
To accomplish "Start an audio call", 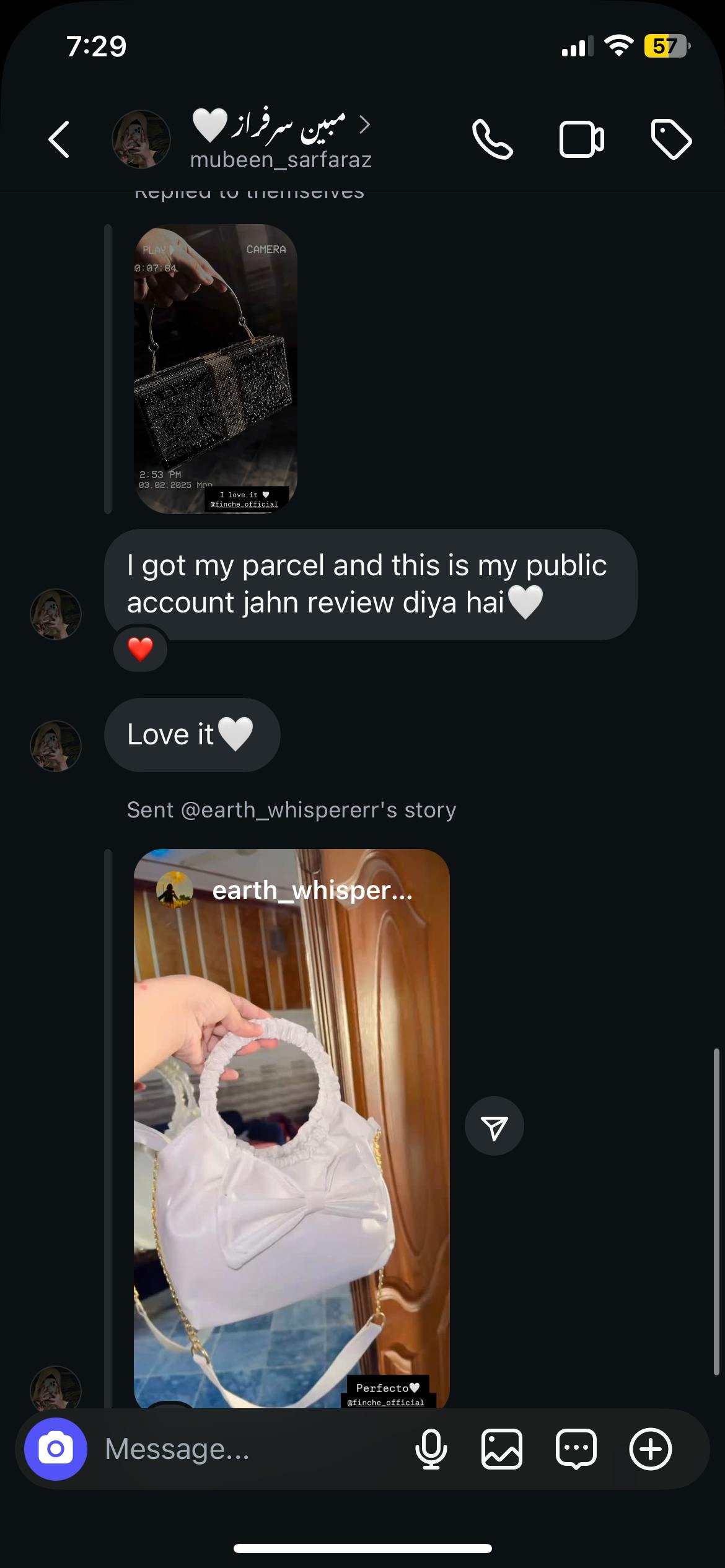I will [x=492, y=139].
